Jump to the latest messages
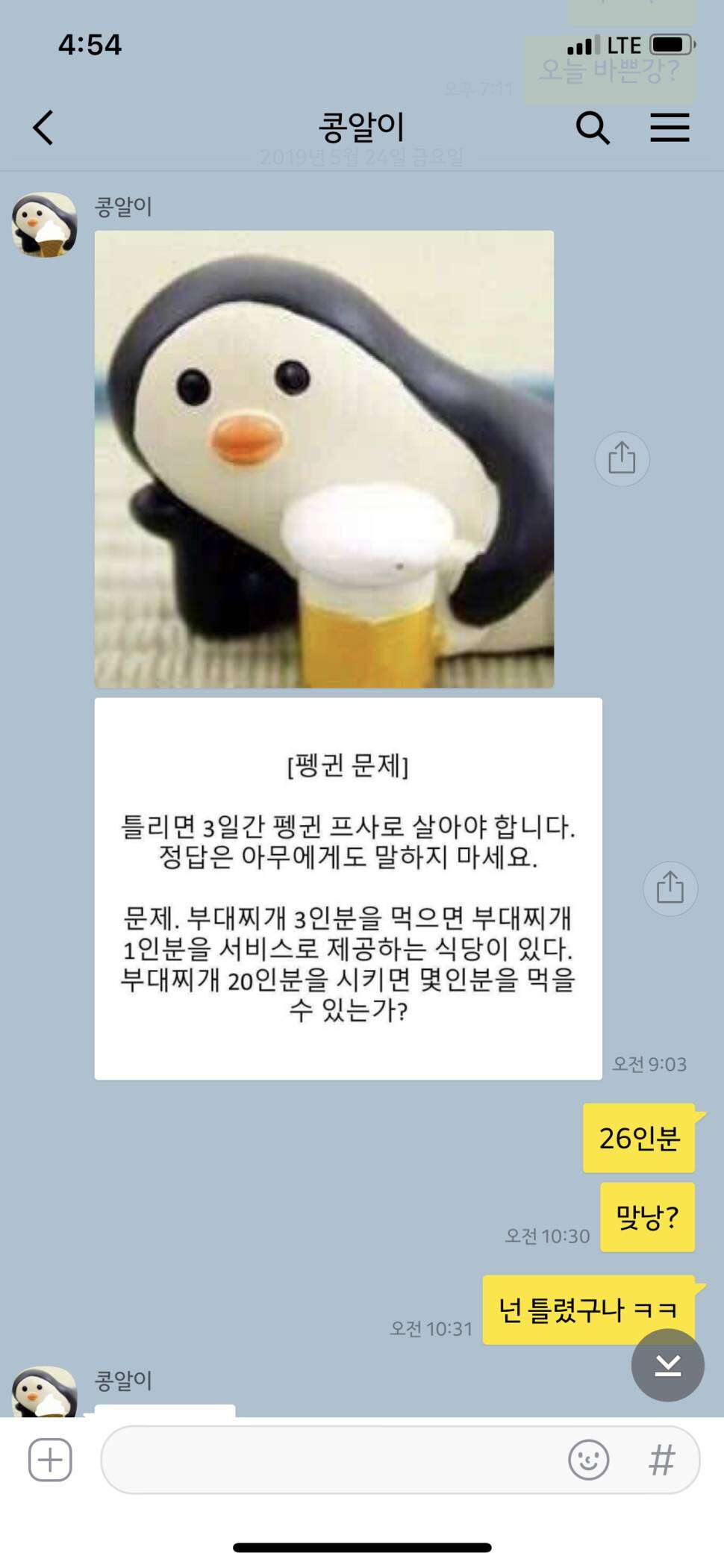 (667, 1365)
